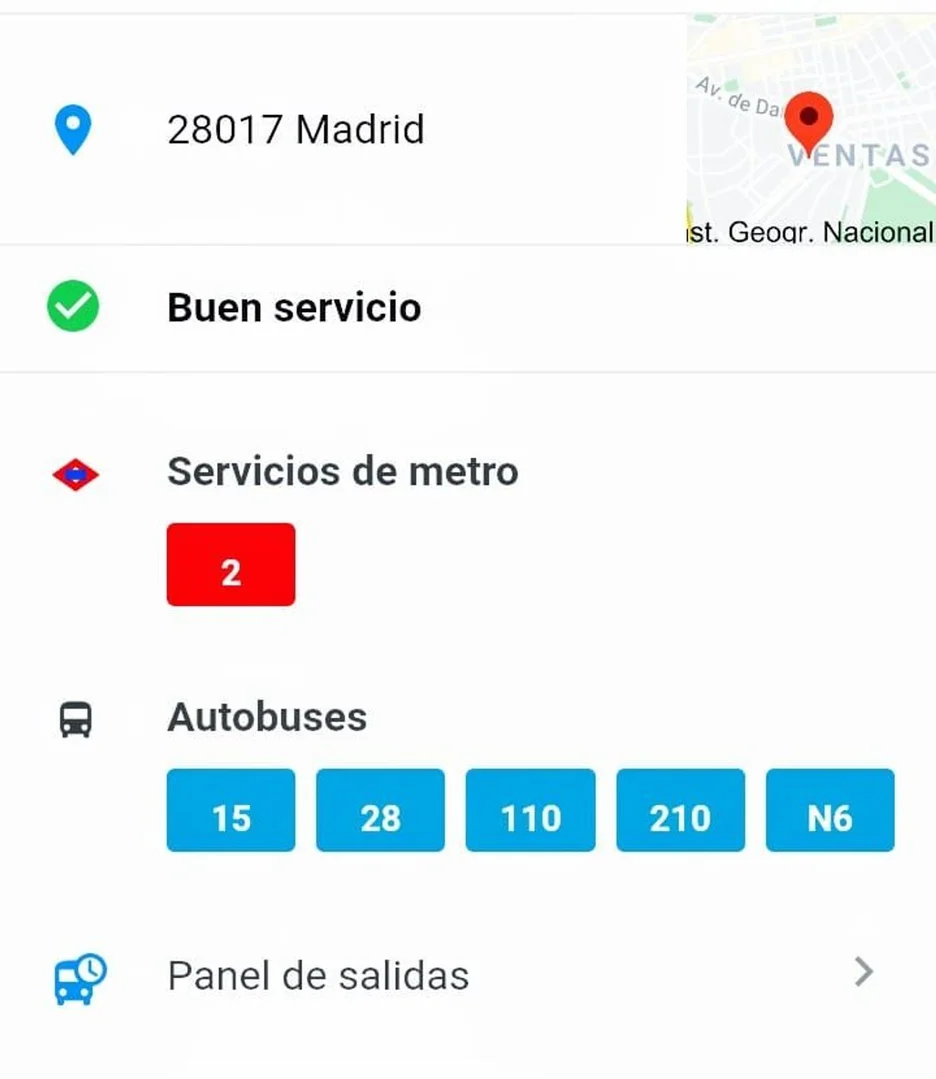Open Panel de salidas
The image size is (936, 1079).
[468, 974]
